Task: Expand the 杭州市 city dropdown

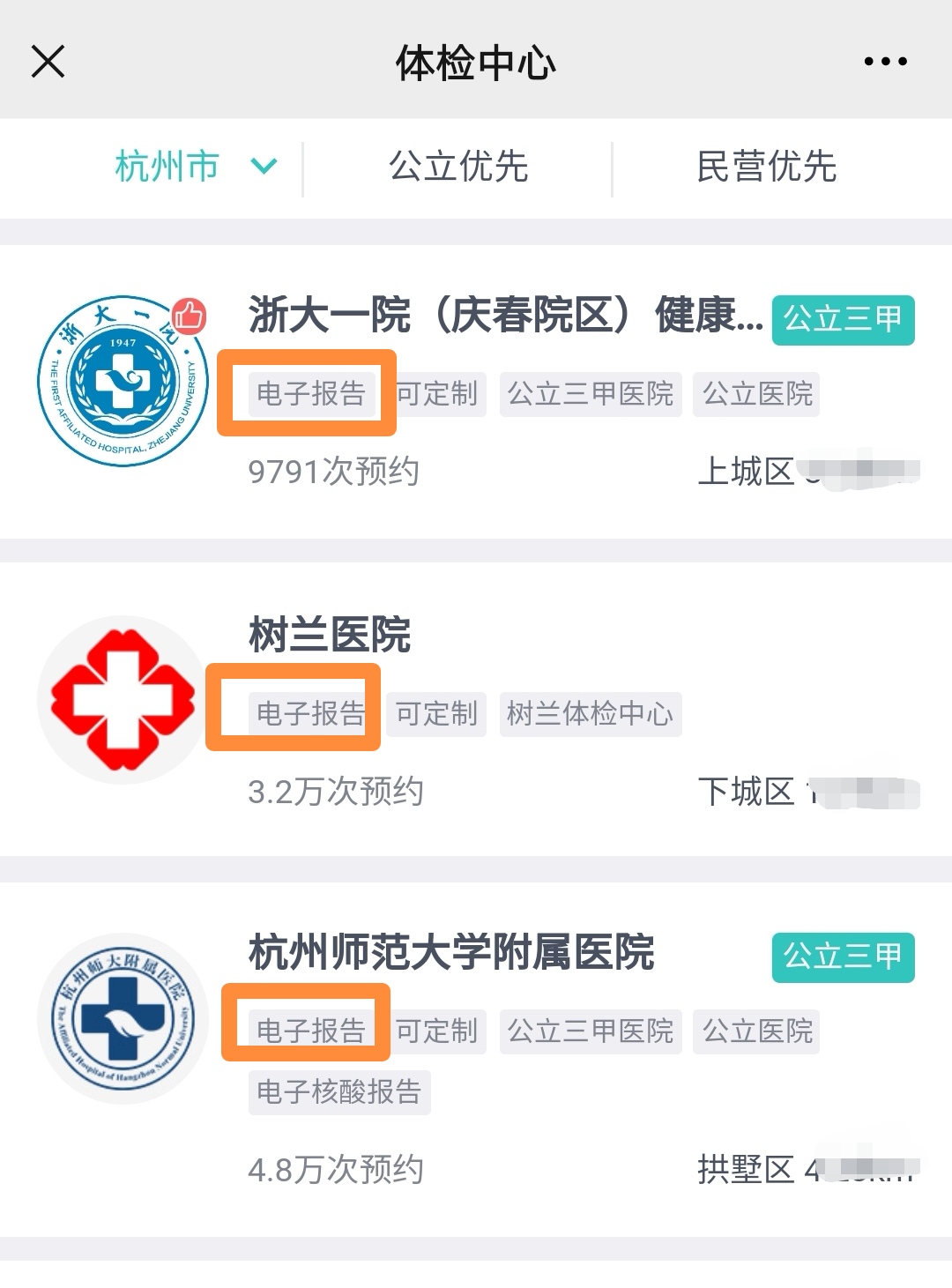Action: click(196, 167)
